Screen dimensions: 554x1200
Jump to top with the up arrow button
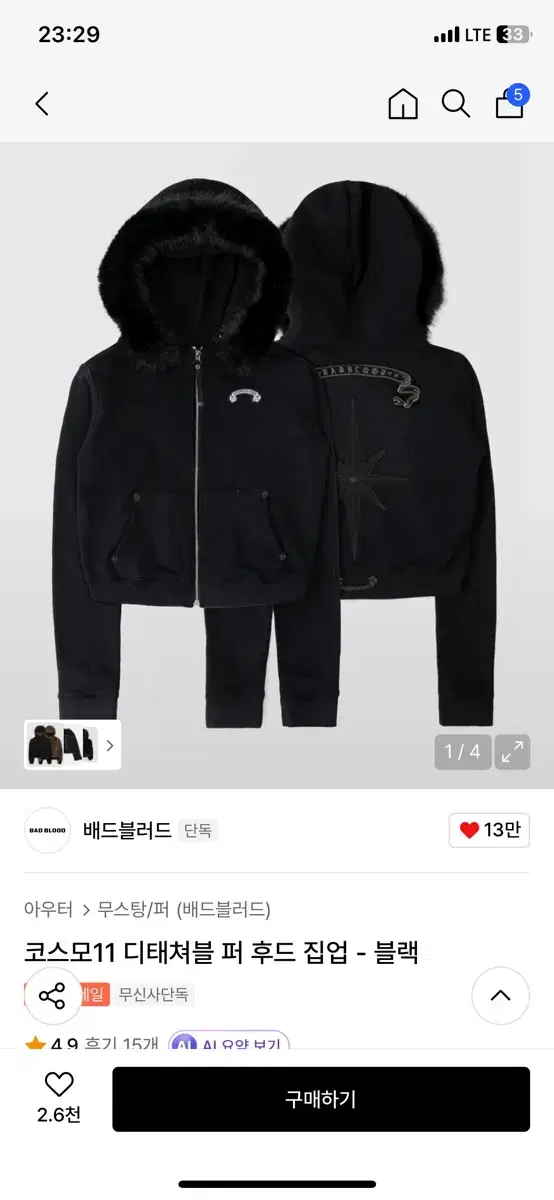click(x=500, y=996)
